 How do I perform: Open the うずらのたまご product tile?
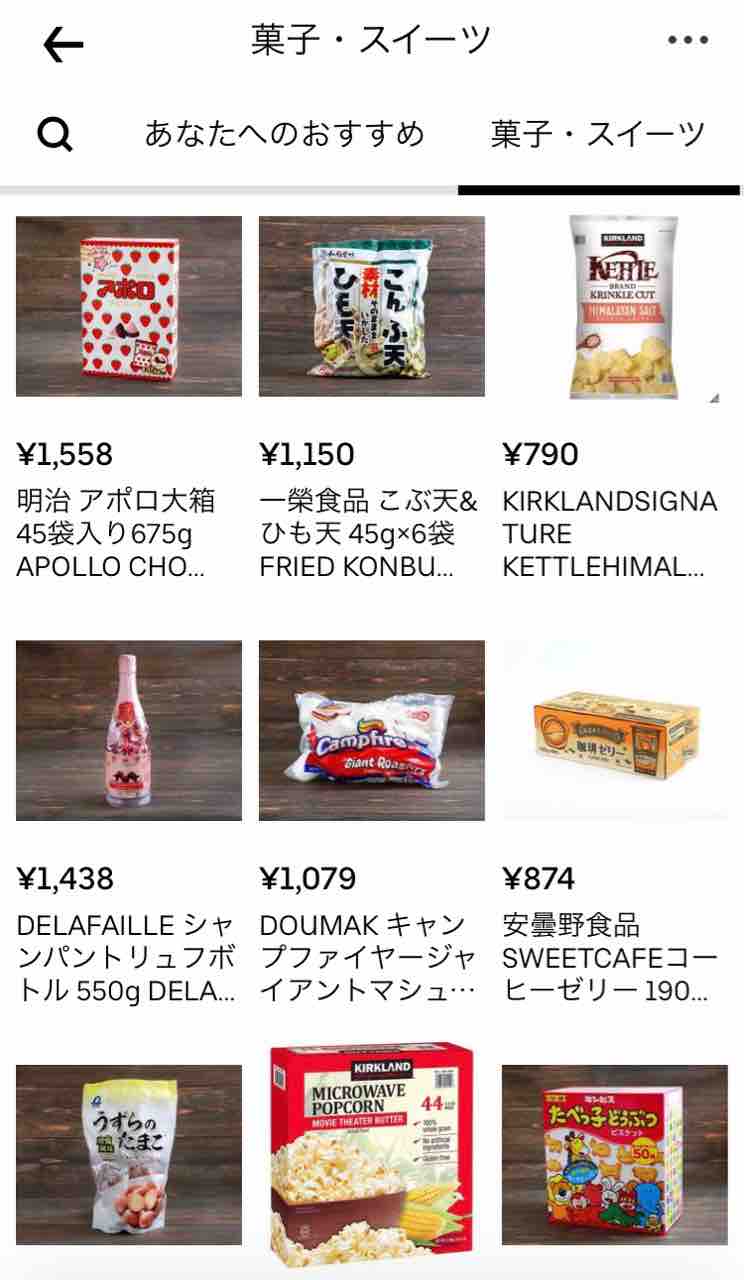coord(129,1155)
